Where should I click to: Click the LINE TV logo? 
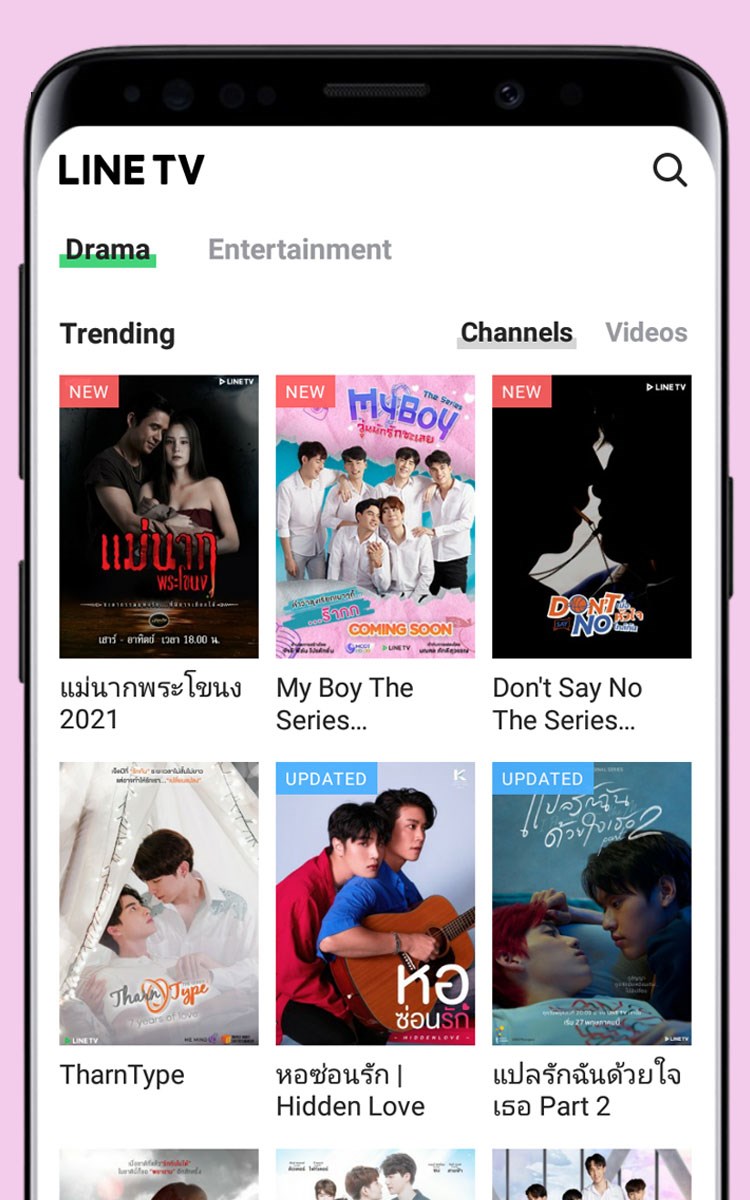(x=132, y=169)
